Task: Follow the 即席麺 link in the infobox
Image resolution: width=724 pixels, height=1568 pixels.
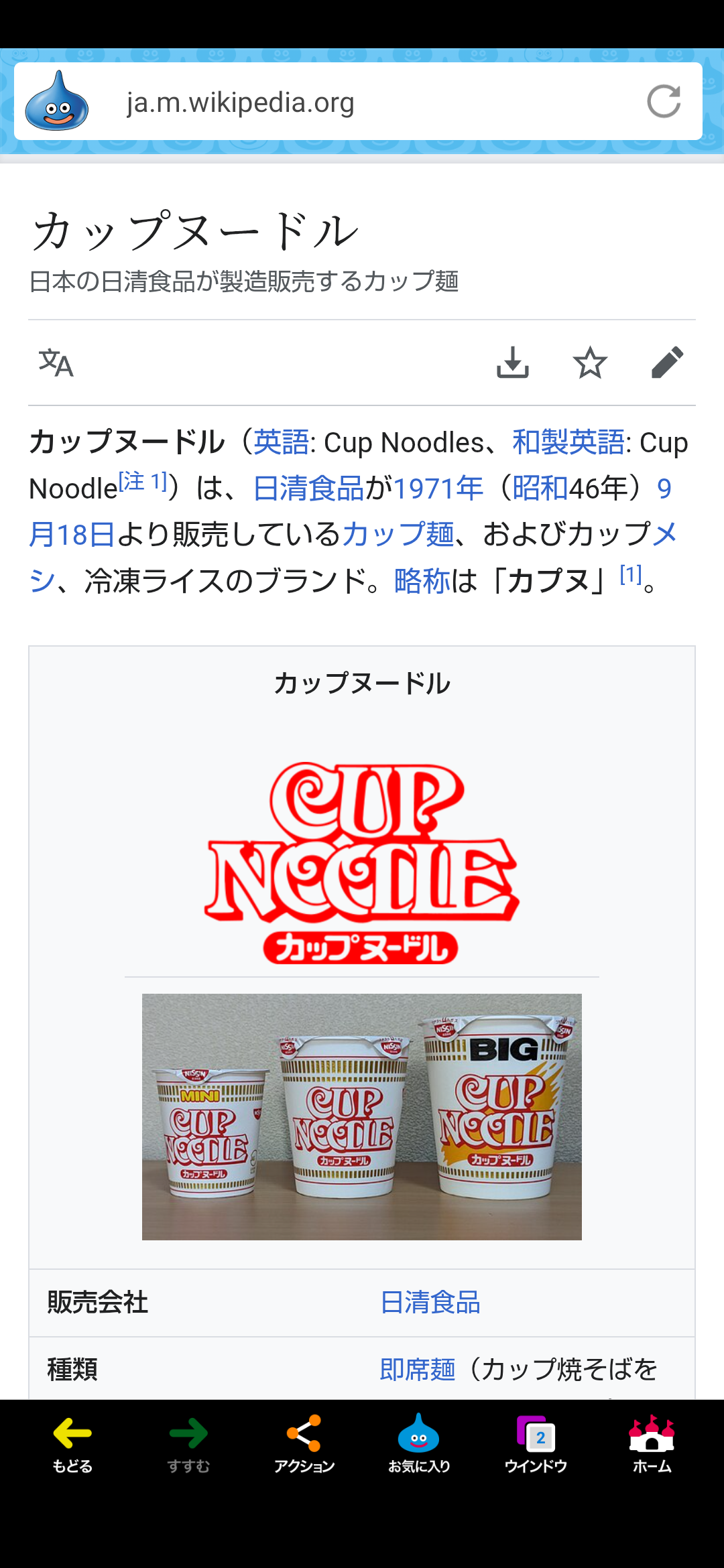Action: tap(418, 1370)
